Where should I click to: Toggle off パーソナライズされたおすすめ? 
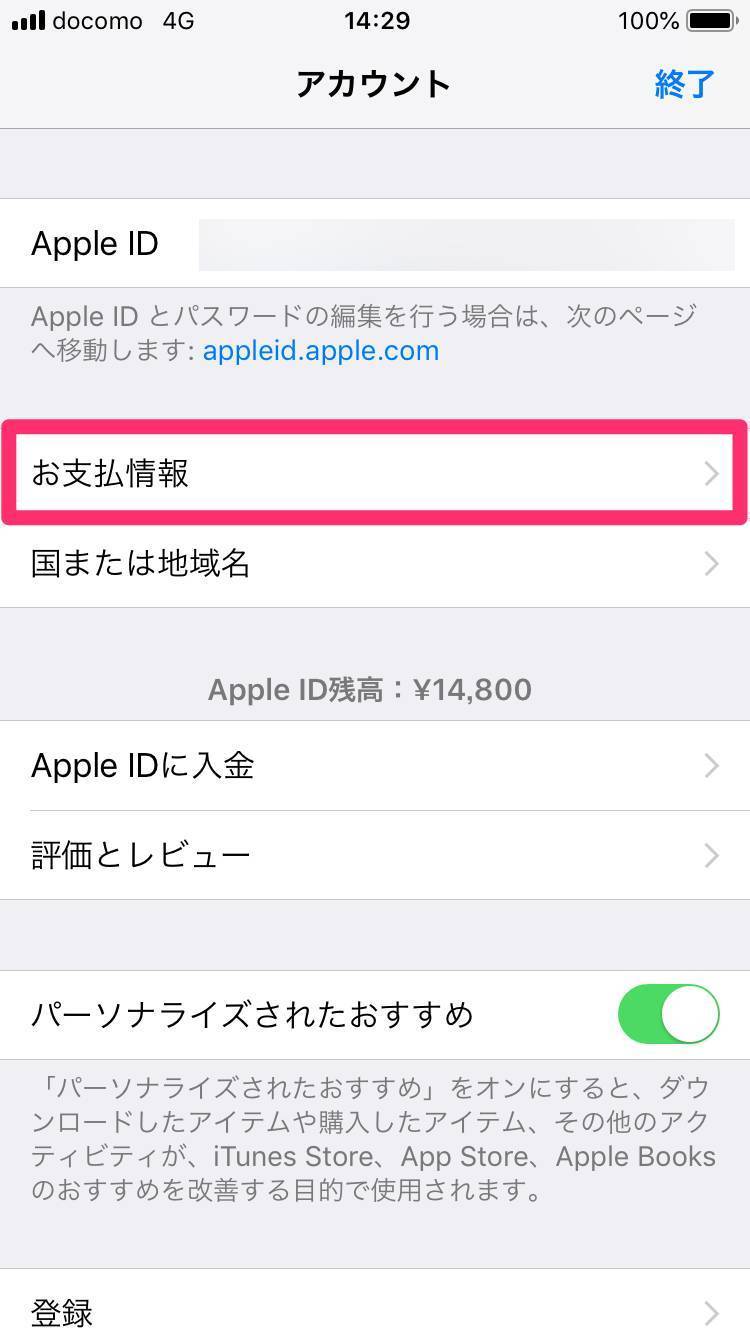pos(668,1015)
